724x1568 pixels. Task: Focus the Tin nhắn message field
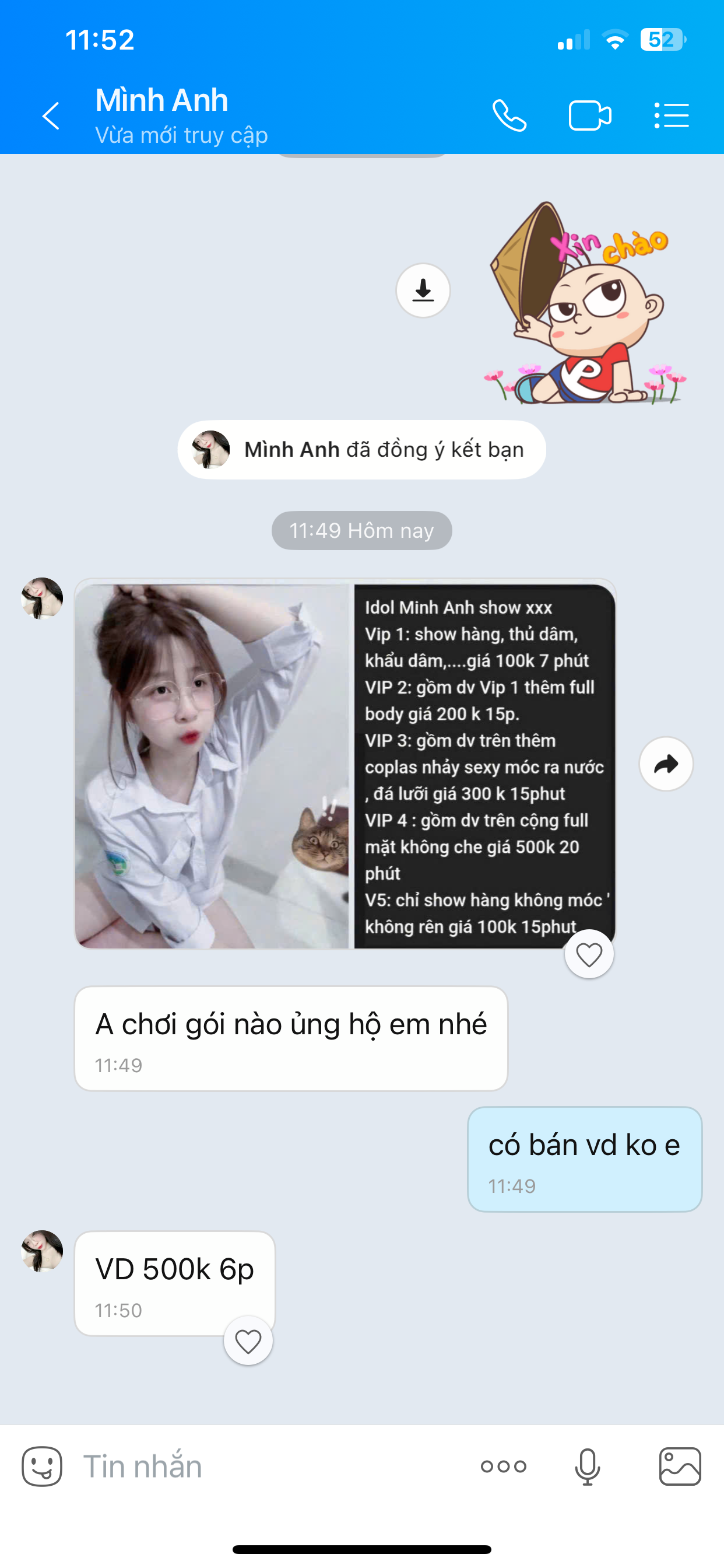click(x=268, y=1466)
